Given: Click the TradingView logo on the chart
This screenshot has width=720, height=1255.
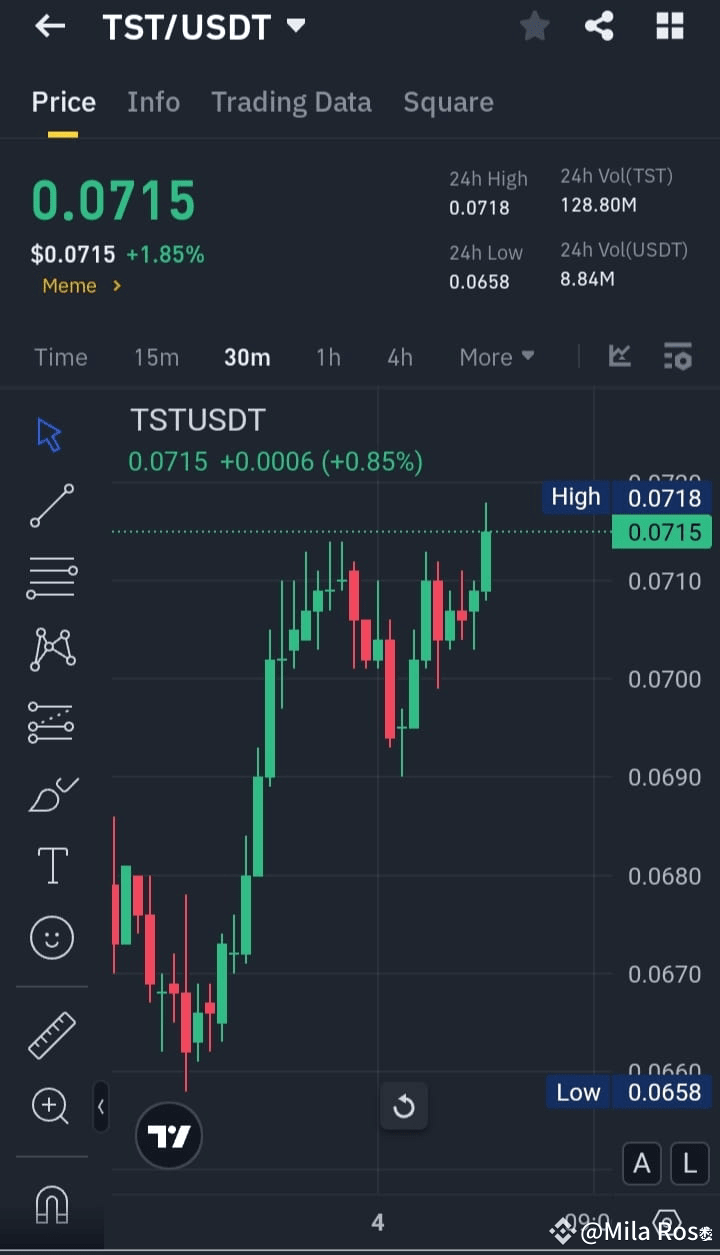Looking at the screenshot, I should [x=168, y=1135].
